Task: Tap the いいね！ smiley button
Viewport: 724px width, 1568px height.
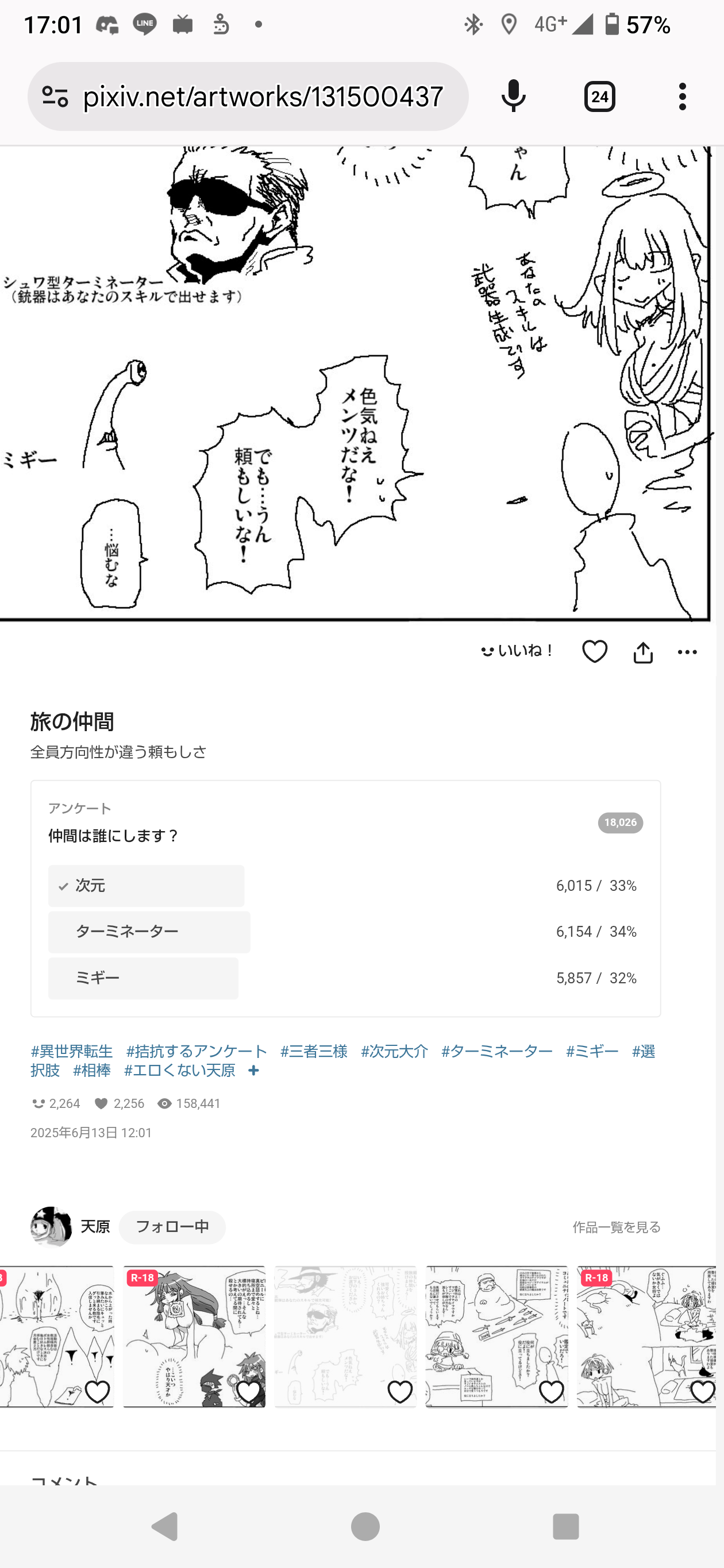Action: pyautogui.click(x=518, y=651)
